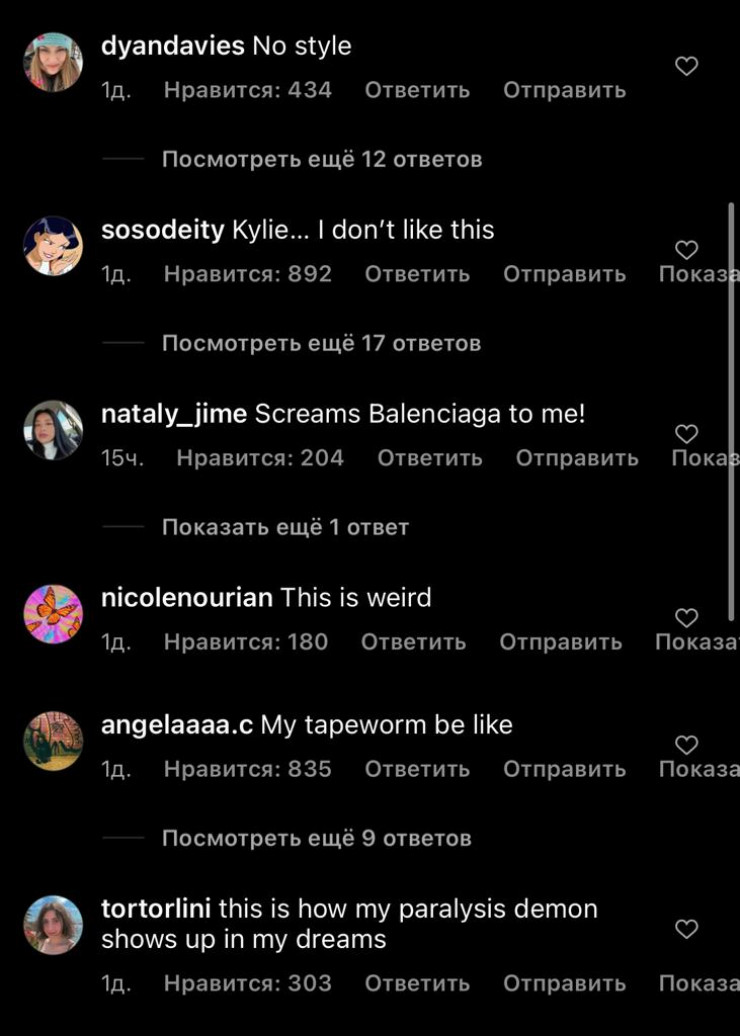View 17 more replies under sosodeity

(x=321, y=343)
